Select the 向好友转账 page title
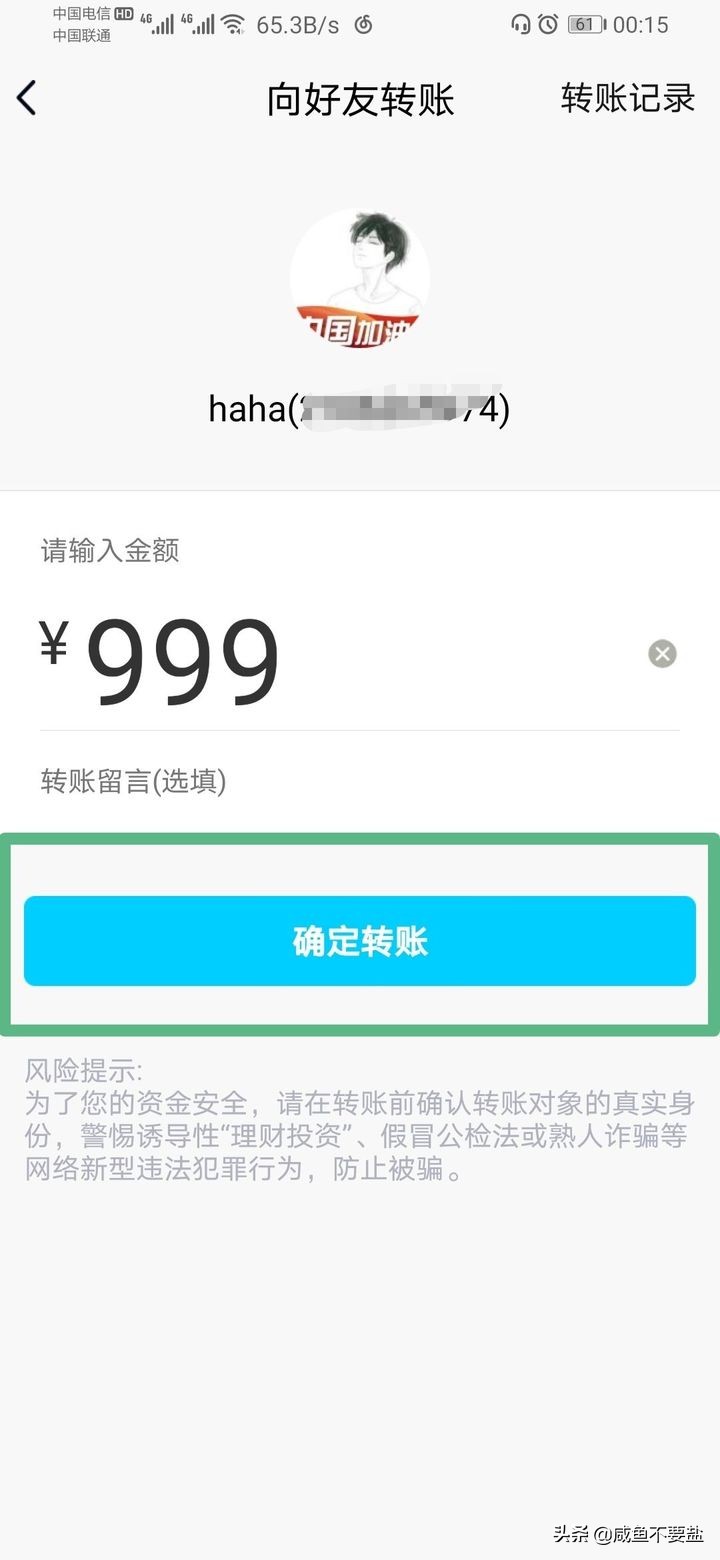Image resolution: width=720 pixels, height=1560 pixels. pyautogui.click(x=360, y=98)
